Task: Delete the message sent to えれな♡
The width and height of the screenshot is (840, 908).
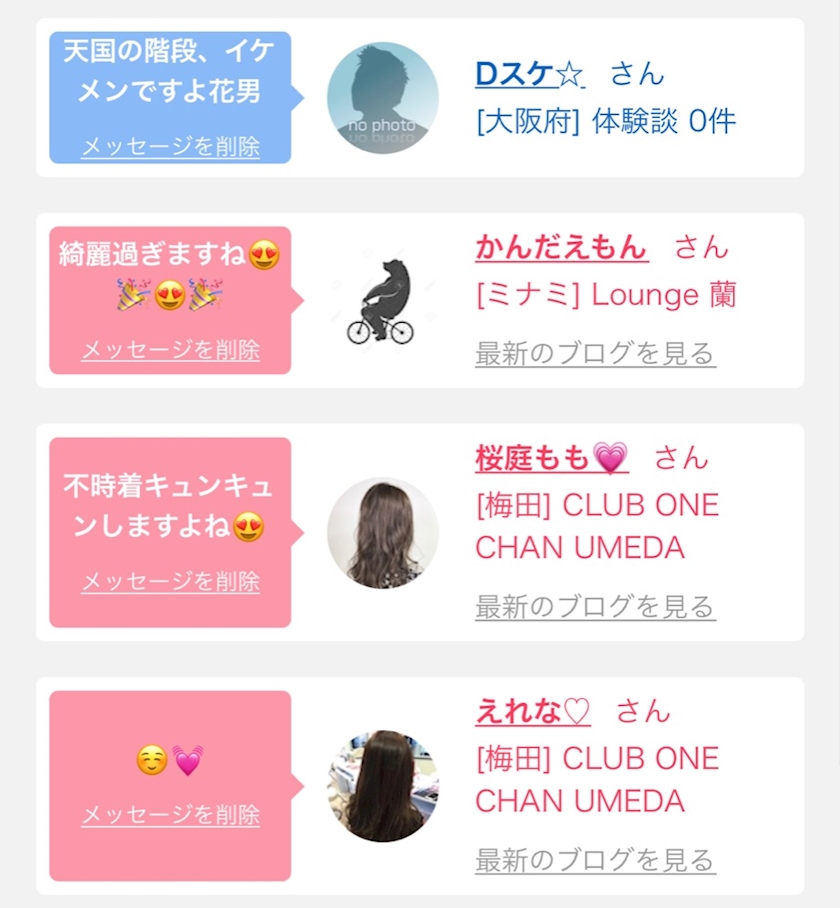Action: tap(170, 815)
